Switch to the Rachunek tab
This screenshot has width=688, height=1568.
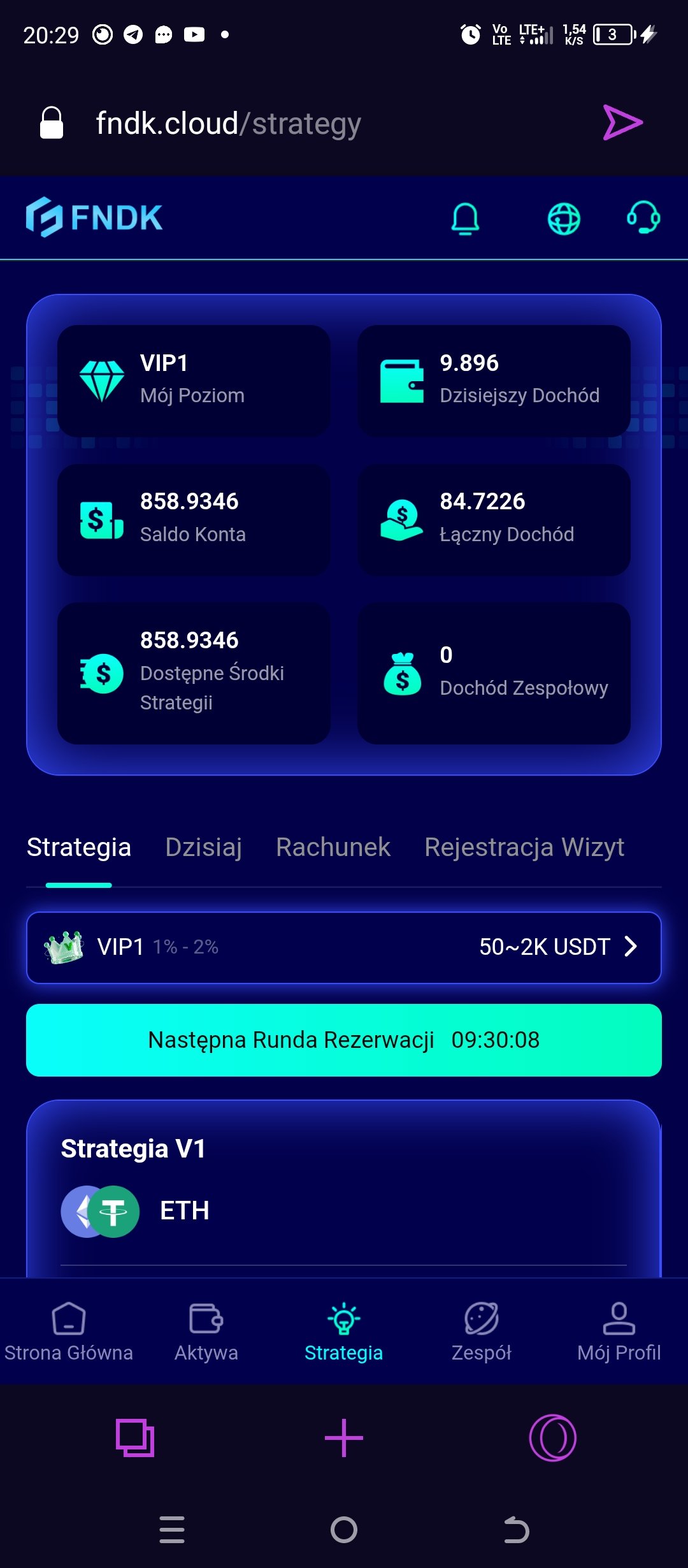(333, 847)
